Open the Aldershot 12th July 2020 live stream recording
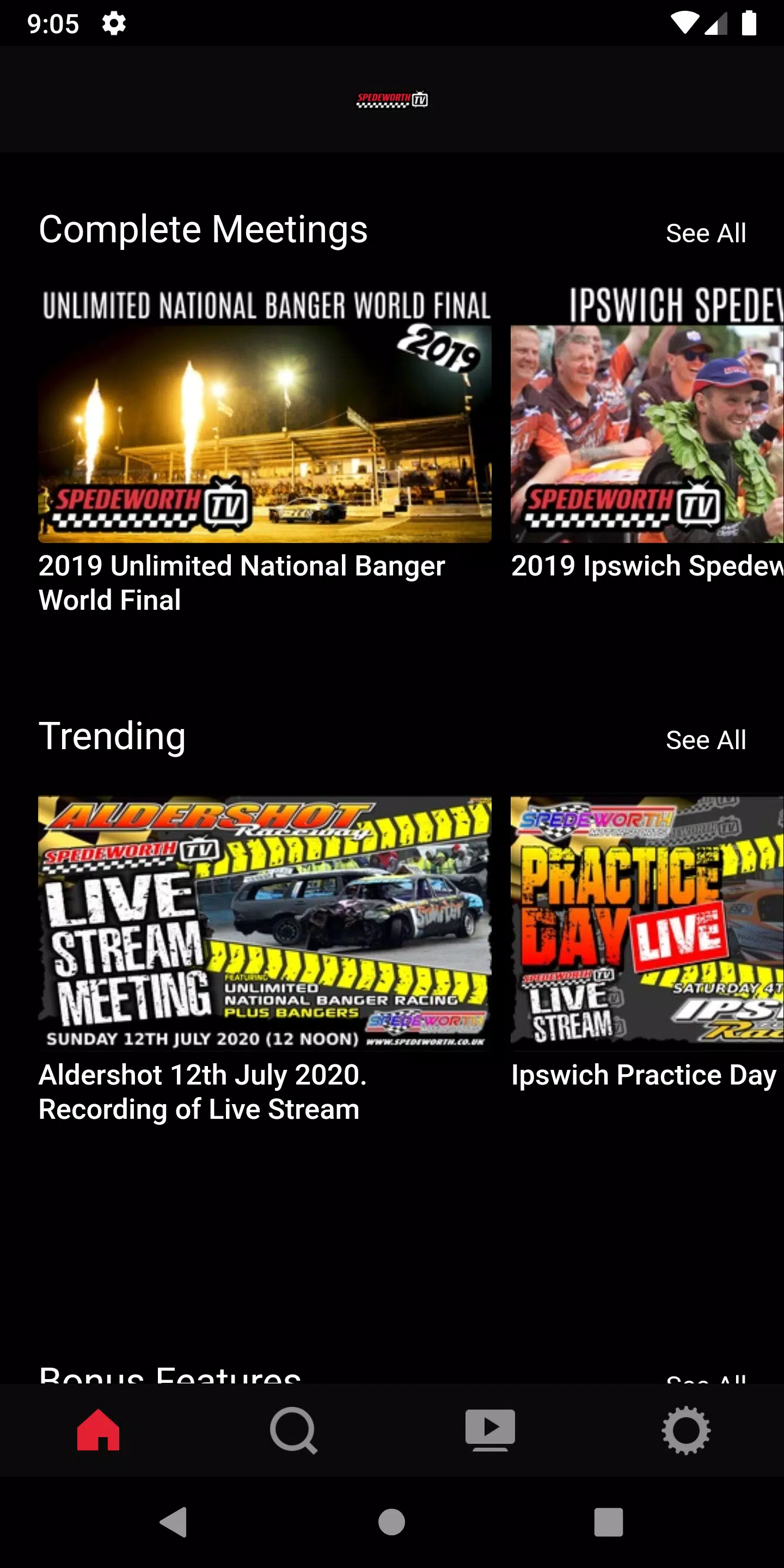 coord(265,924)
